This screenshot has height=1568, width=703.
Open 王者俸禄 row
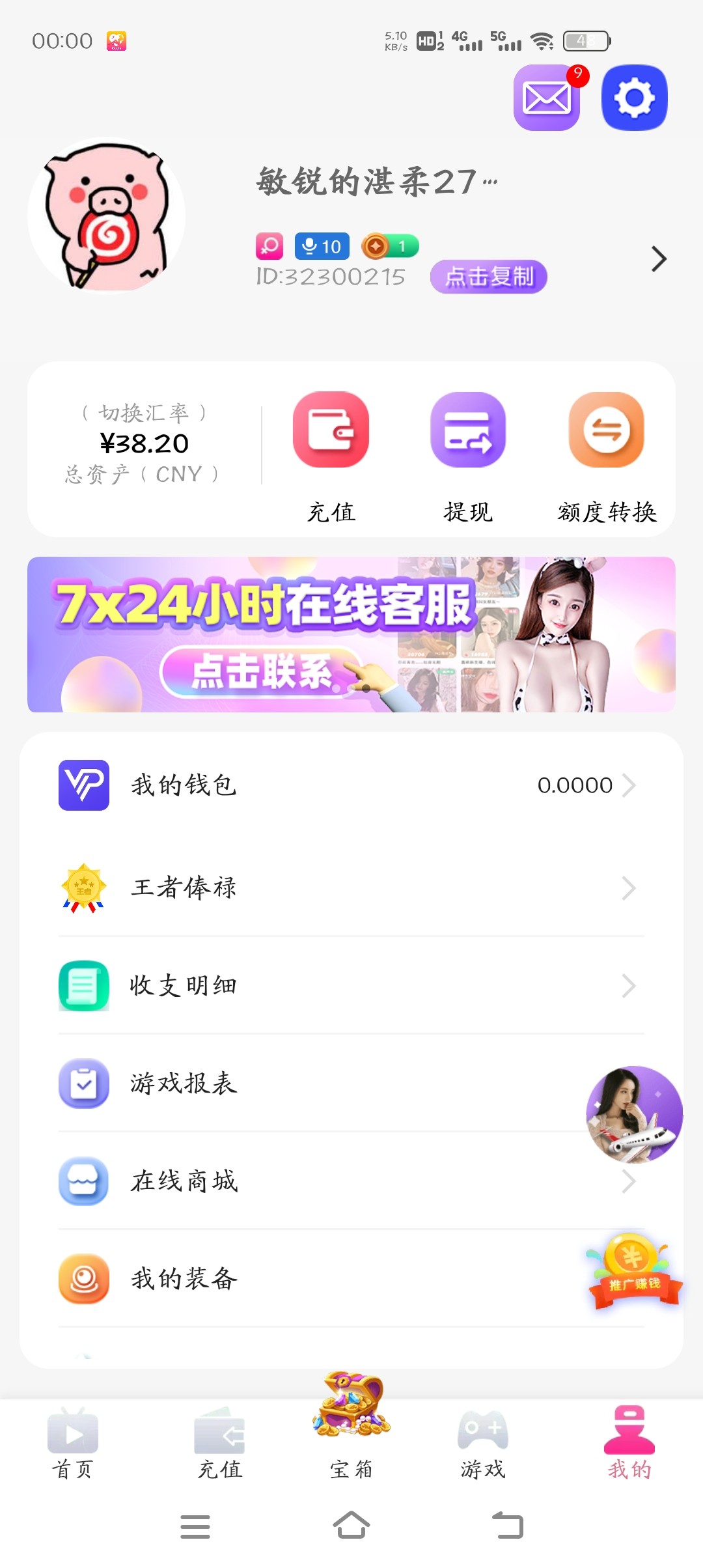(351, 888)
